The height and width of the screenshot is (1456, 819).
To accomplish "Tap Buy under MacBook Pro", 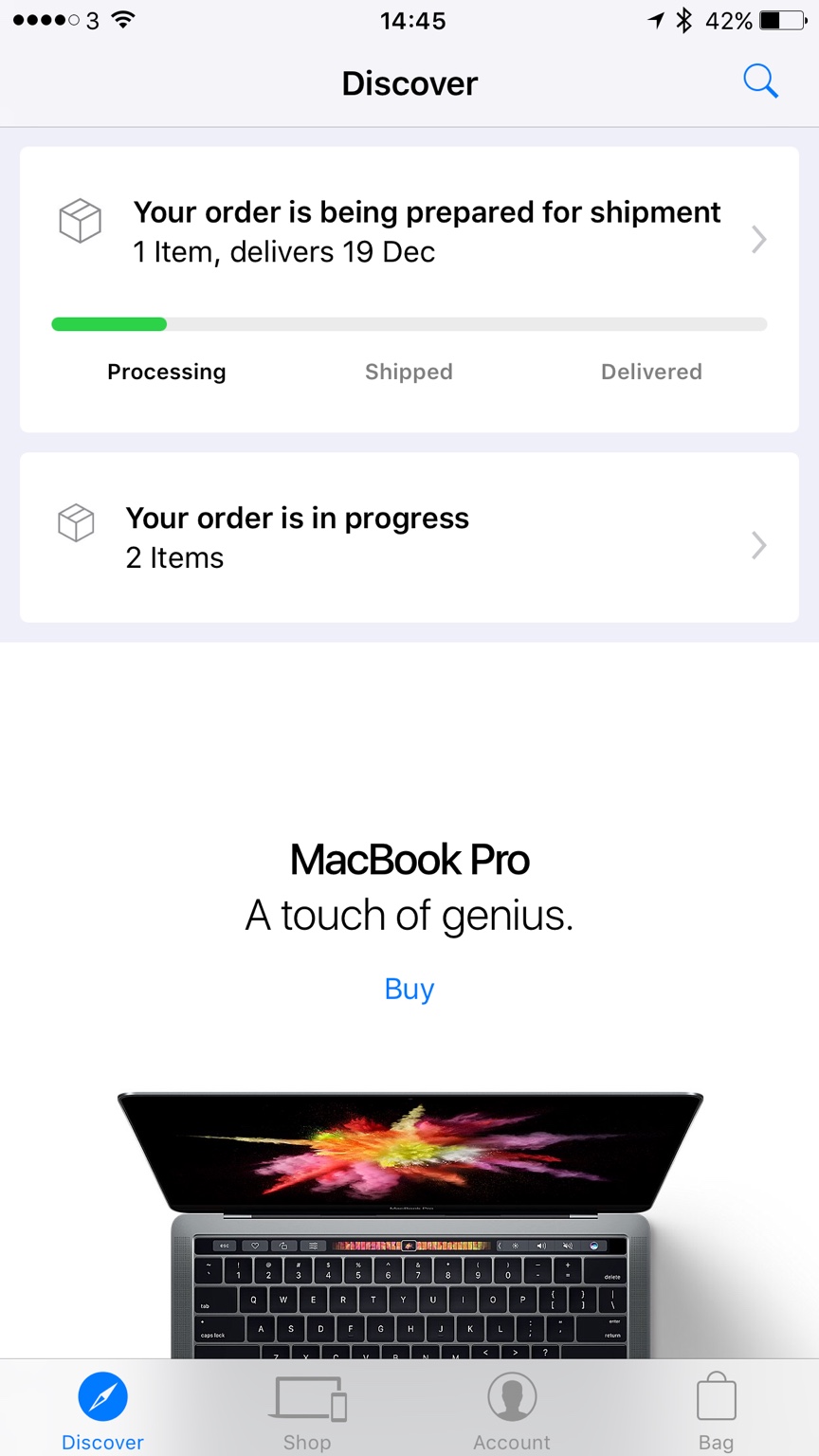I will pos(409,989).
